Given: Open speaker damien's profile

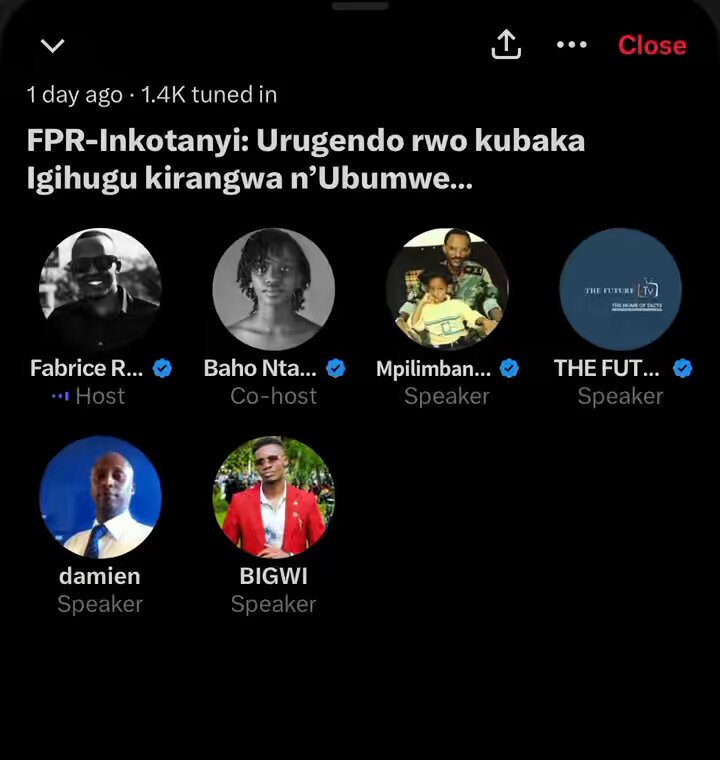Looking at the screenshot, I should tap(100, 497).
